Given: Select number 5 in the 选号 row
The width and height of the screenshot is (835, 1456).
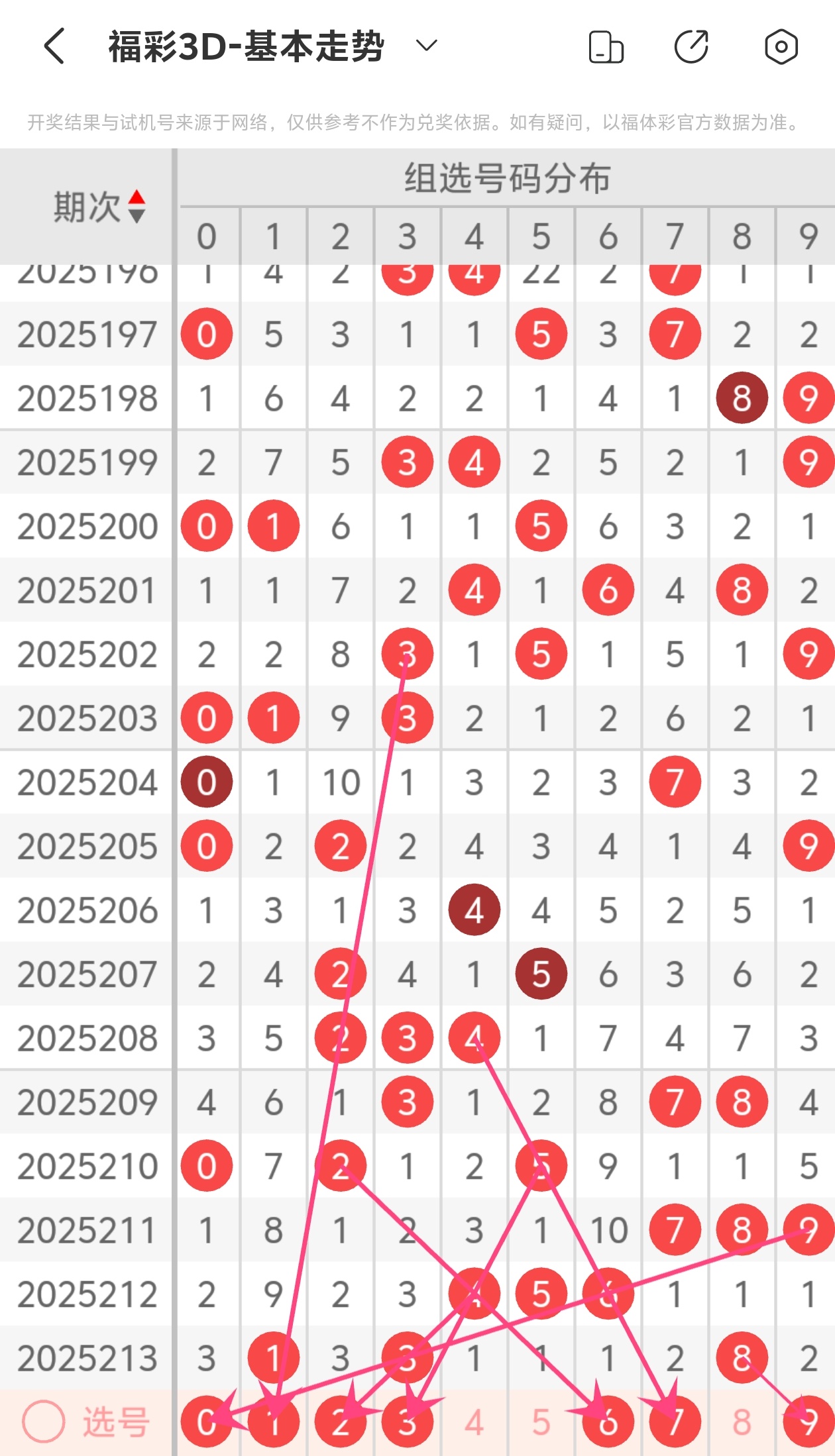Looking at the screenshot, I should (541, 1422).
